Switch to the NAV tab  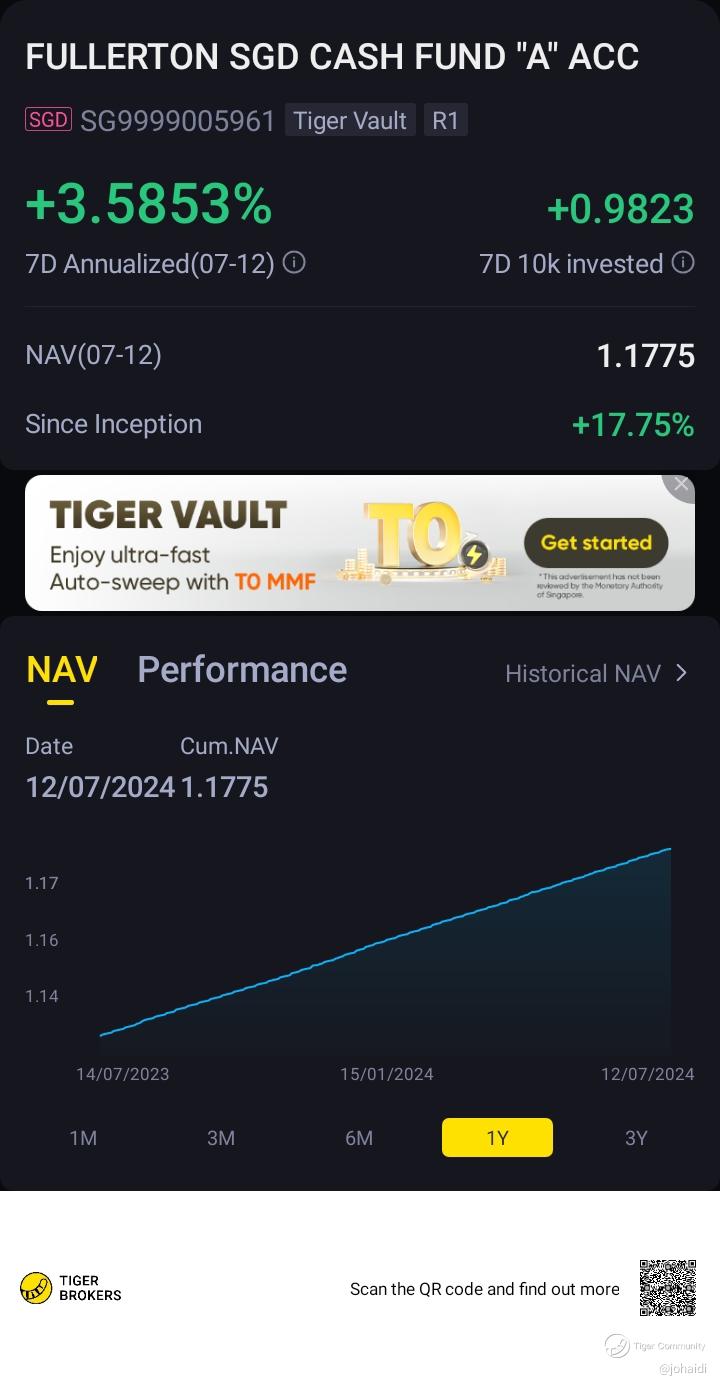coord(61,670)
